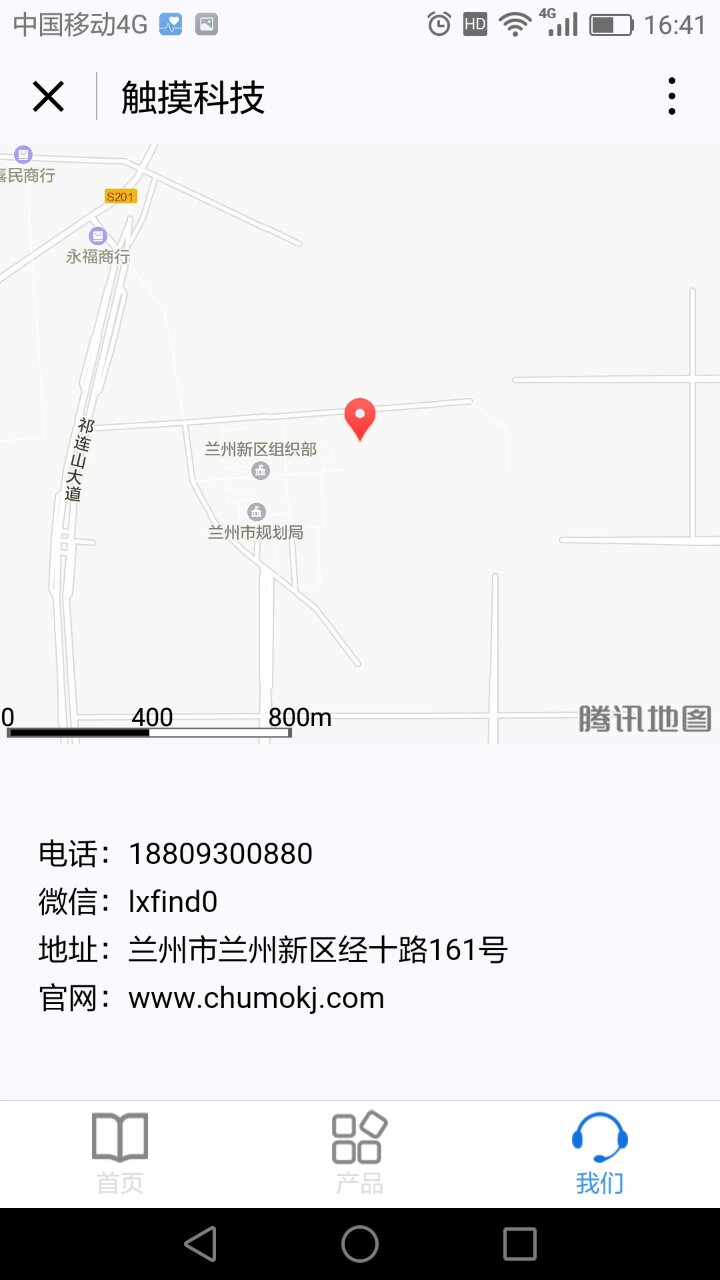
Task: Close the 触摸科技 page
Action: click(48, 97)
